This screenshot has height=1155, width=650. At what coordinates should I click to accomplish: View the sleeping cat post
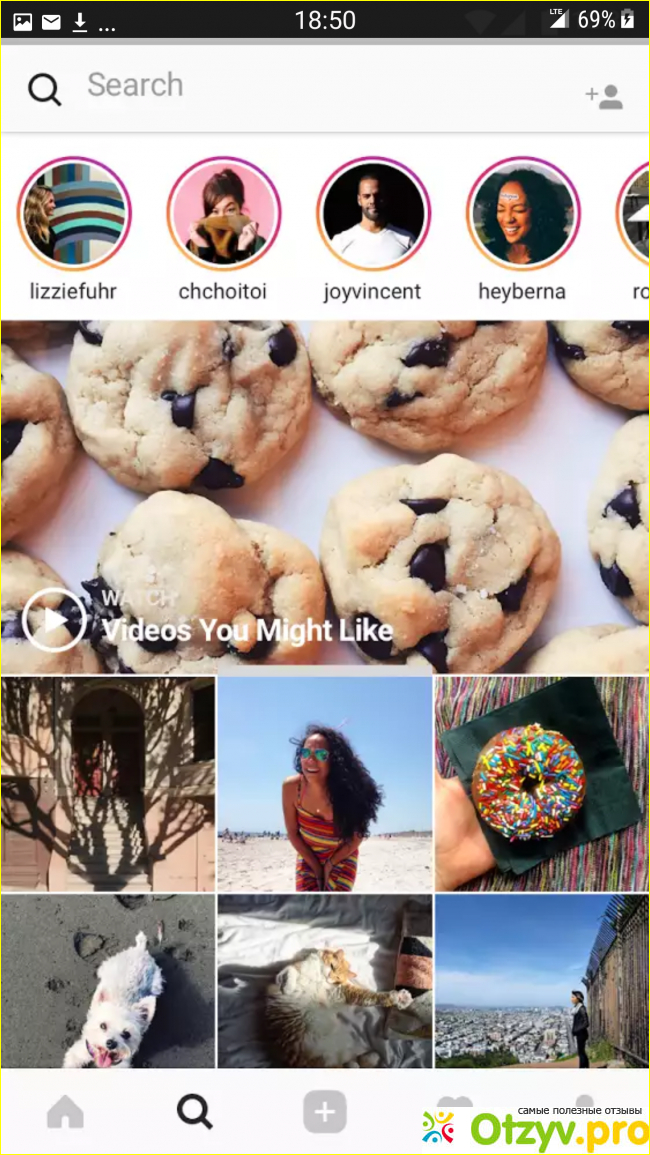pos(325,981)
